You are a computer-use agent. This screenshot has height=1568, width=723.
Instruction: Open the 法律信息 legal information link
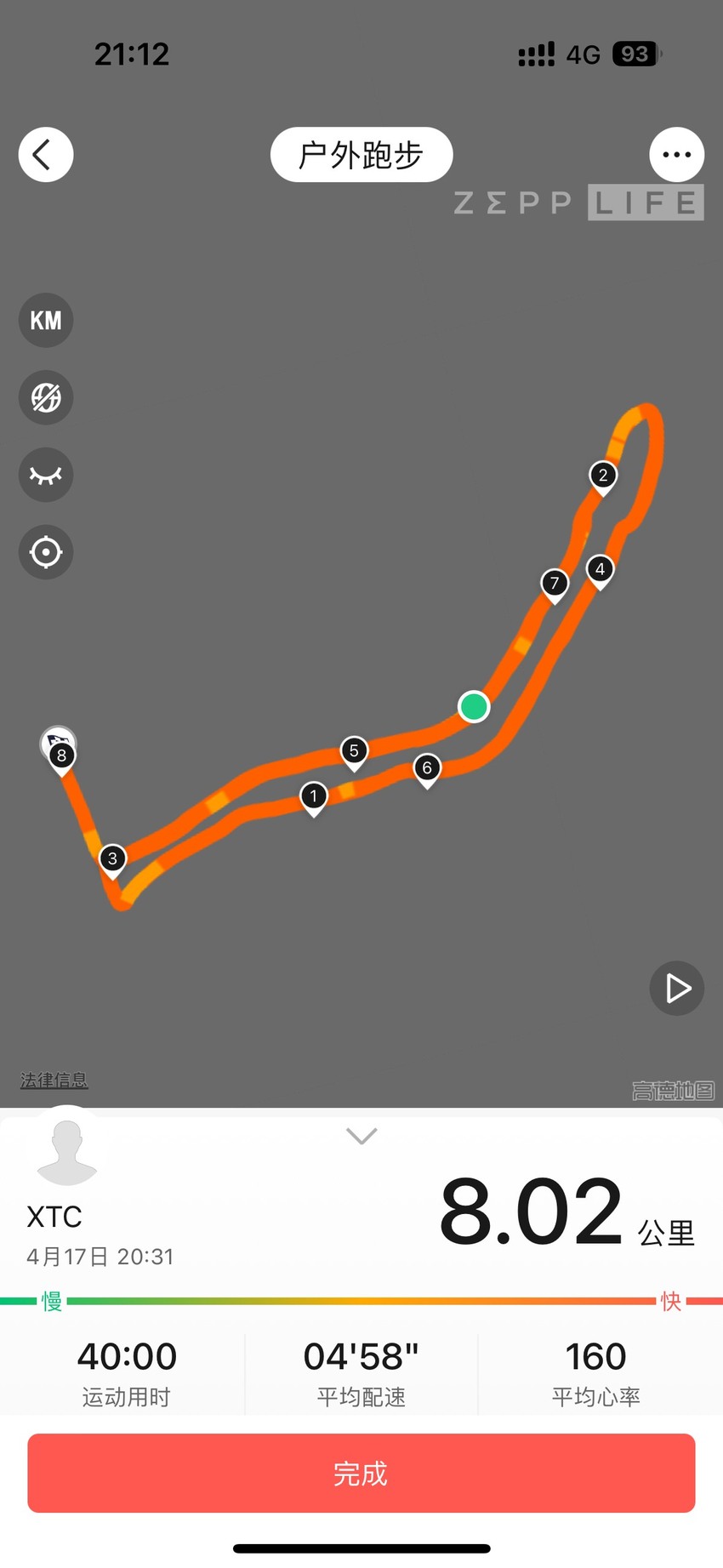(x=54, y=1080)
